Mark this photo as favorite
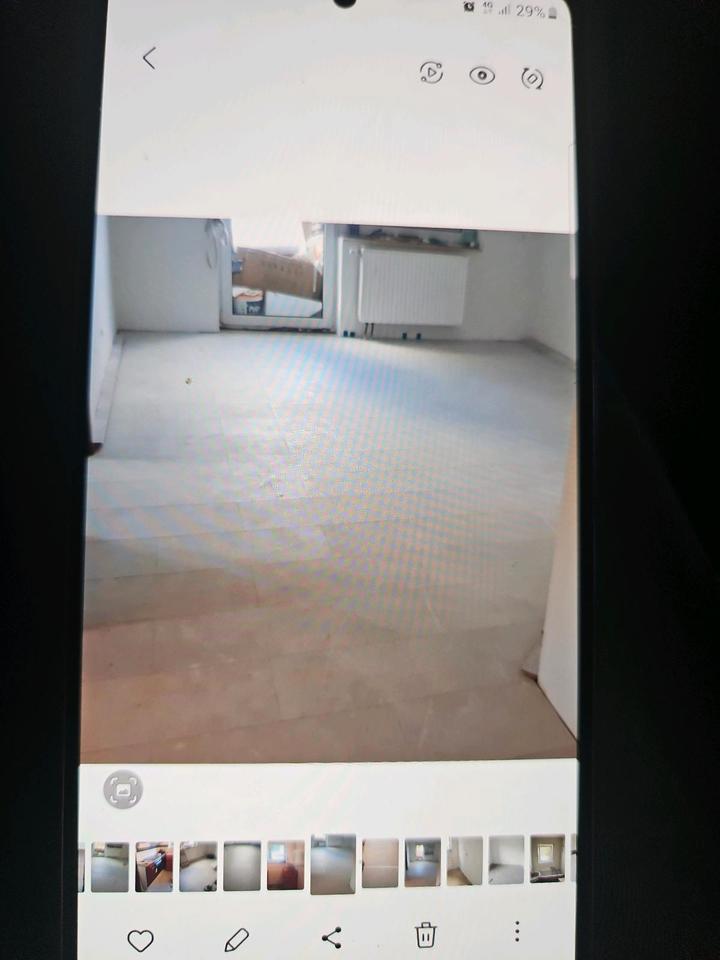 pos(140,940)
